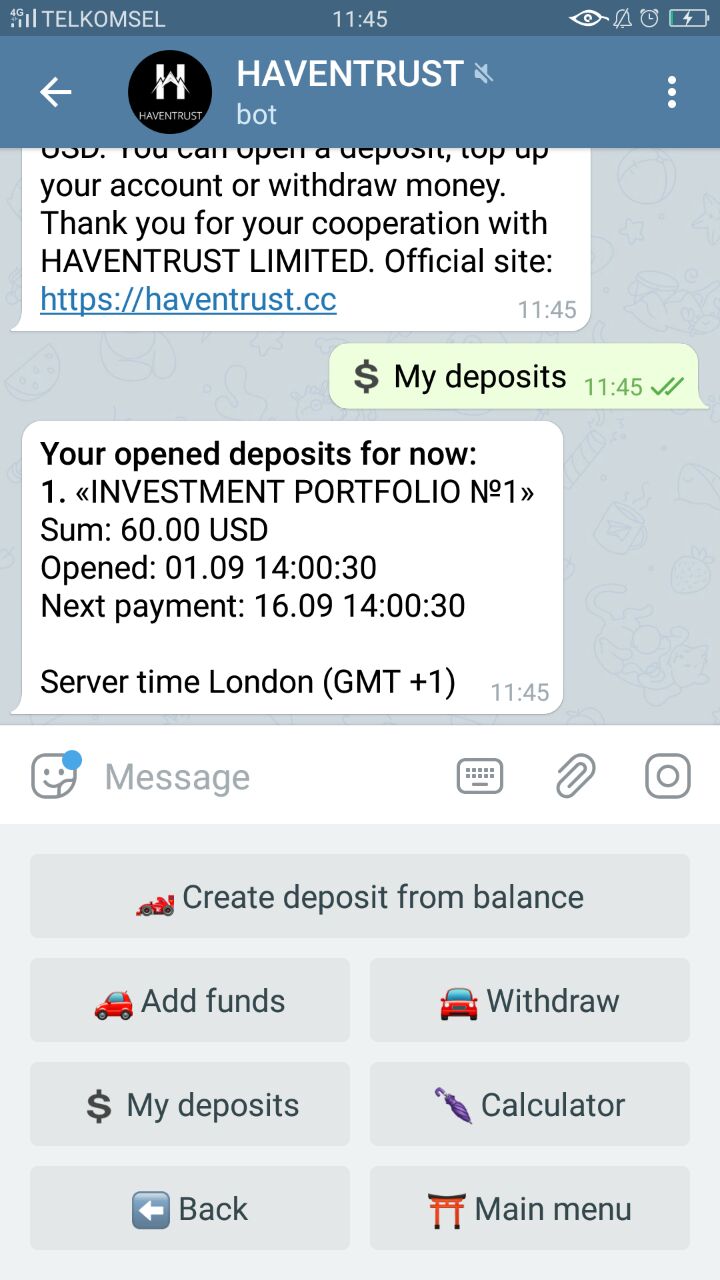The height and width of the screenshot is (1280, 720).
Task: Return to Main menu
Action: pyautogui.click(x=530, y=1208)
